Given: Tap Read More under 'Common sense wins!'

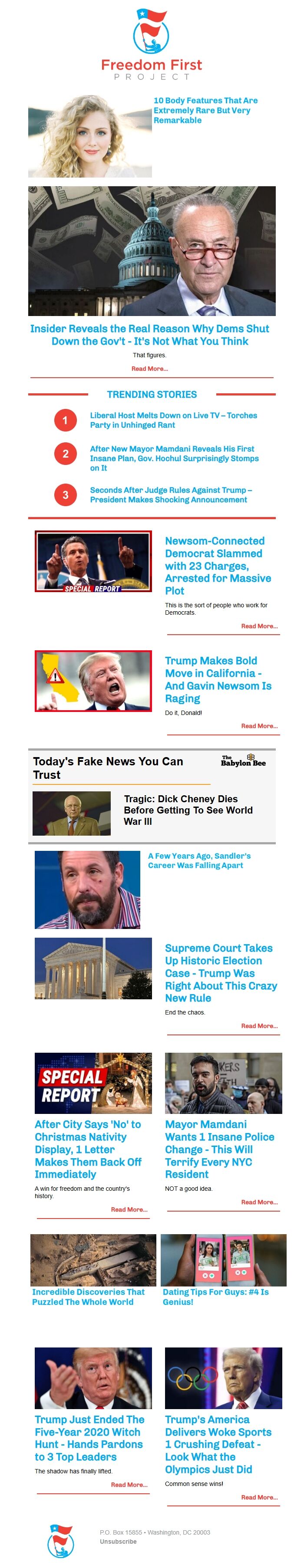Looking at the screenshot, I should point(259,1497).
